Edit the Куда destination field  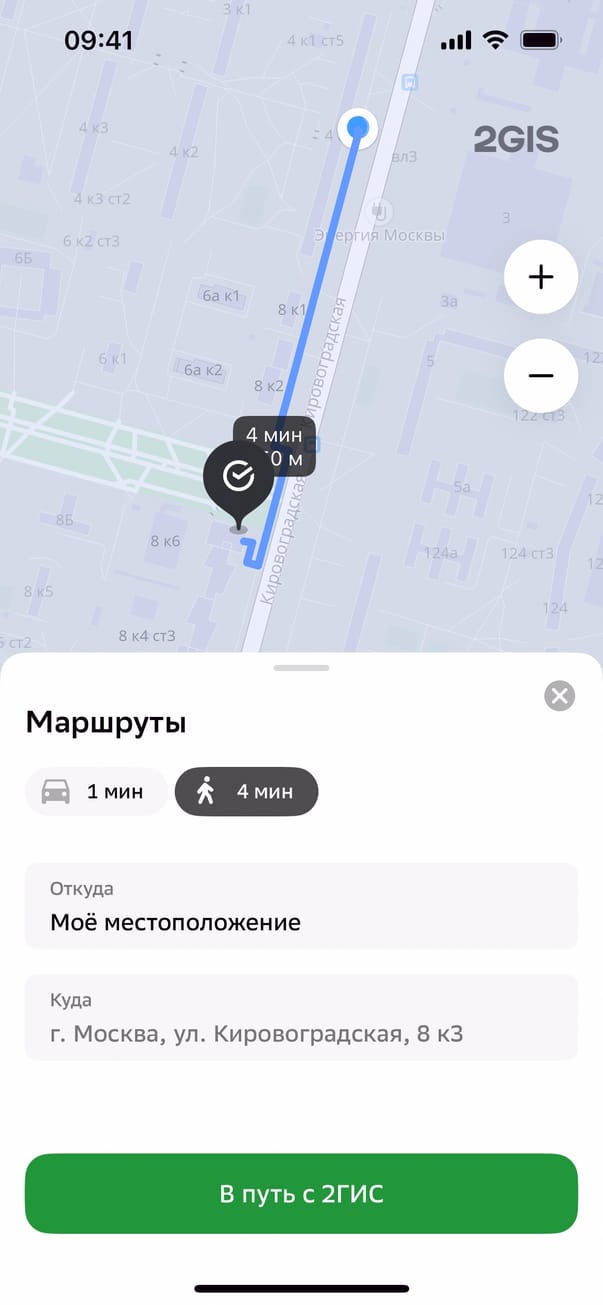point(301,1017)
